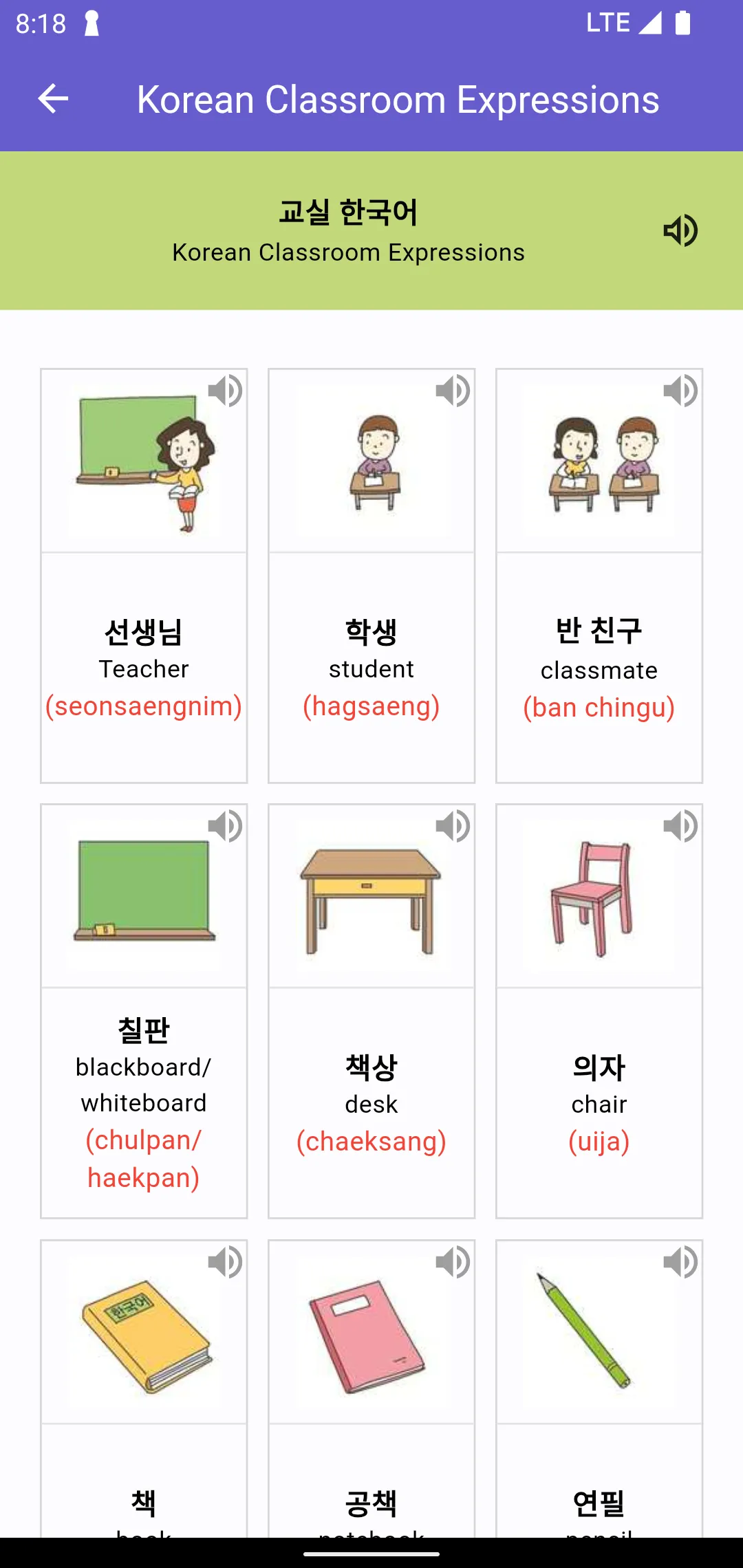Play sound on the 책 book card
743x1568 pixels.
(225, 1262)
